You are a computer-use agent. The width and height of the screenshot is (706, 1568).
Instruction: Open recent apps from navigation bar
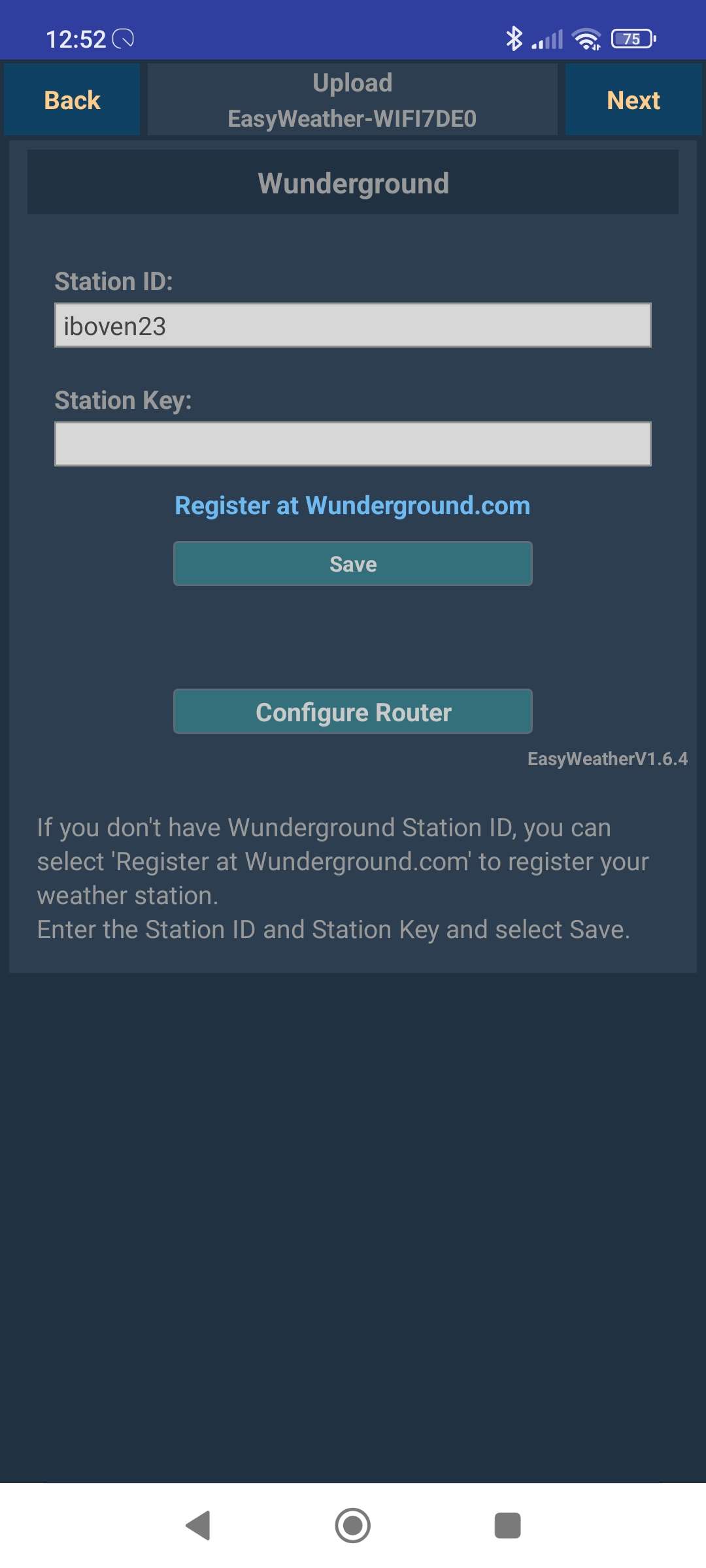tap(507, 1526)
